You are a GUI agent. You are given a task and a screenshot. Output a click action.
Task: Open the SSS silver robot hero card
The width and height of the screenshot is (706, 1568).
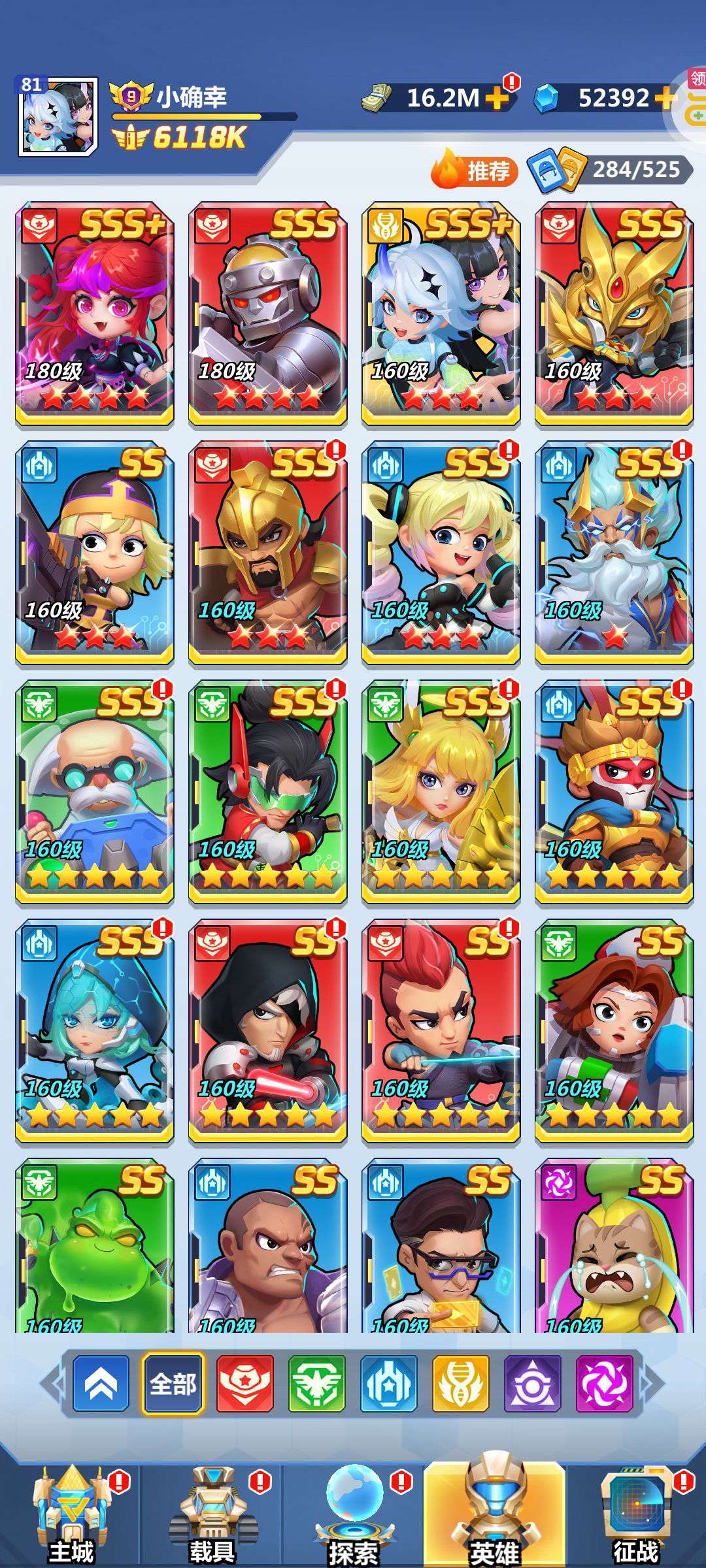268,314
